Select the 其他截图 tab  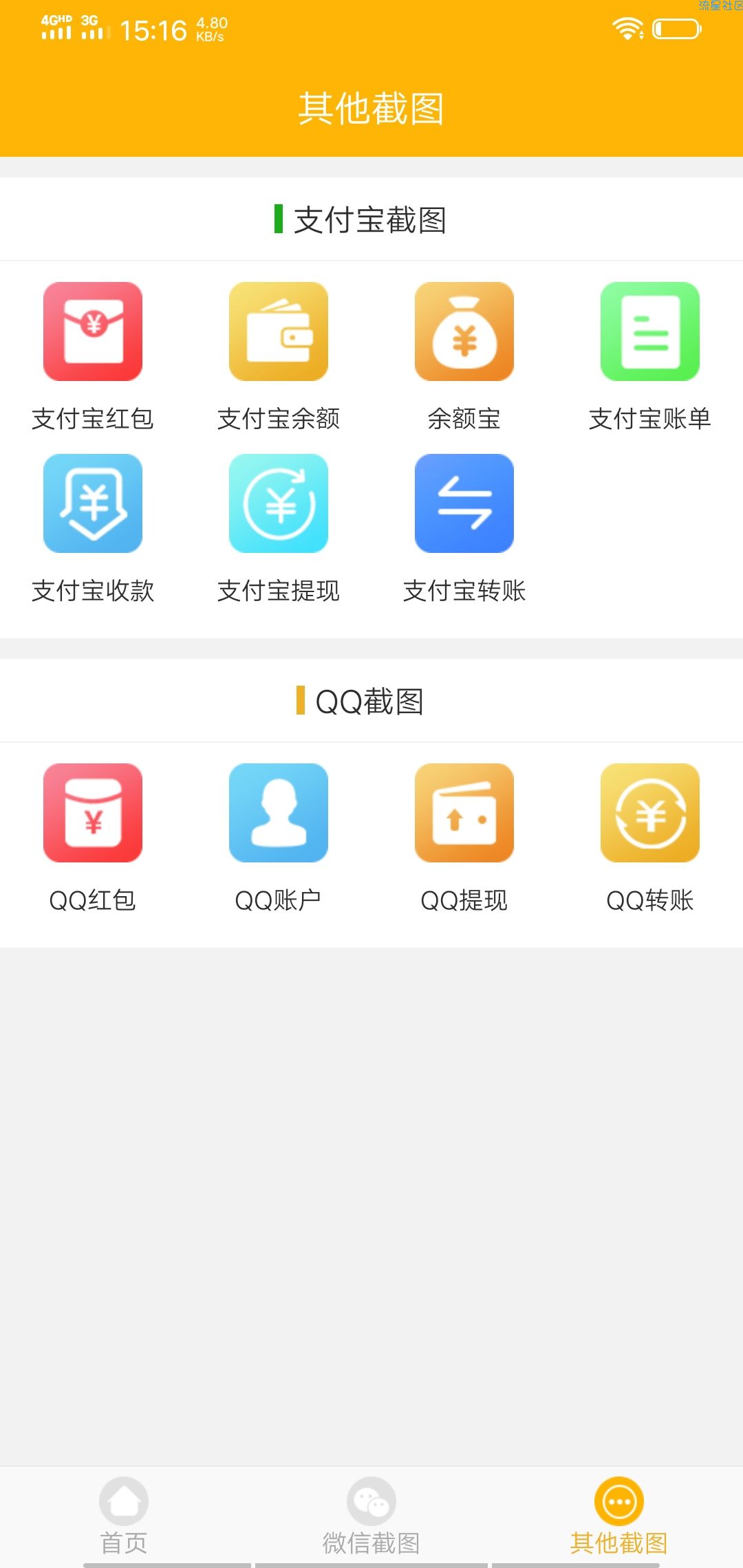[619, 1516]
